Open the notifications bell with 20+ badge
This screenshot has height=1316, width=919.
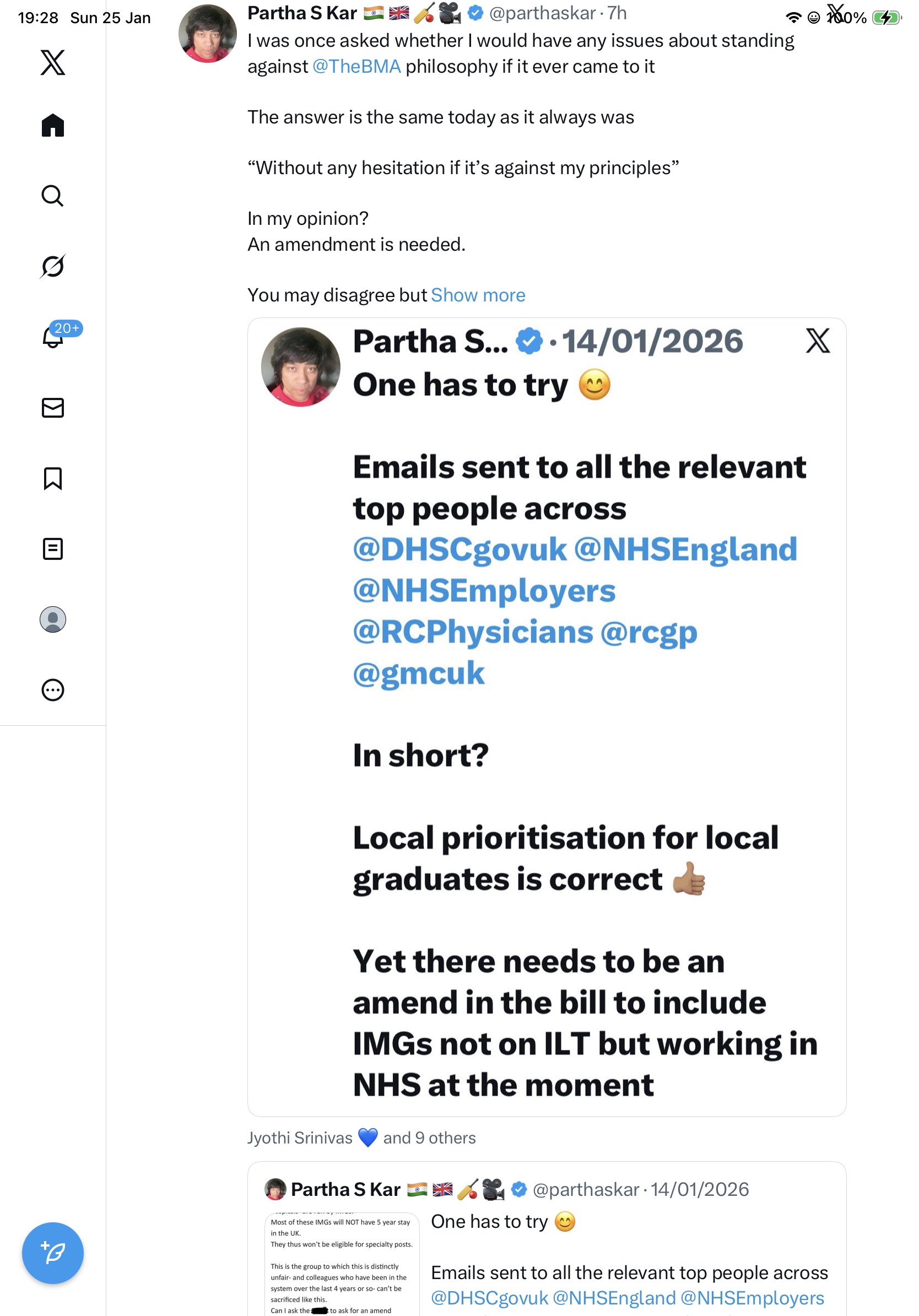pyautogui.click(x=53, y=337)
